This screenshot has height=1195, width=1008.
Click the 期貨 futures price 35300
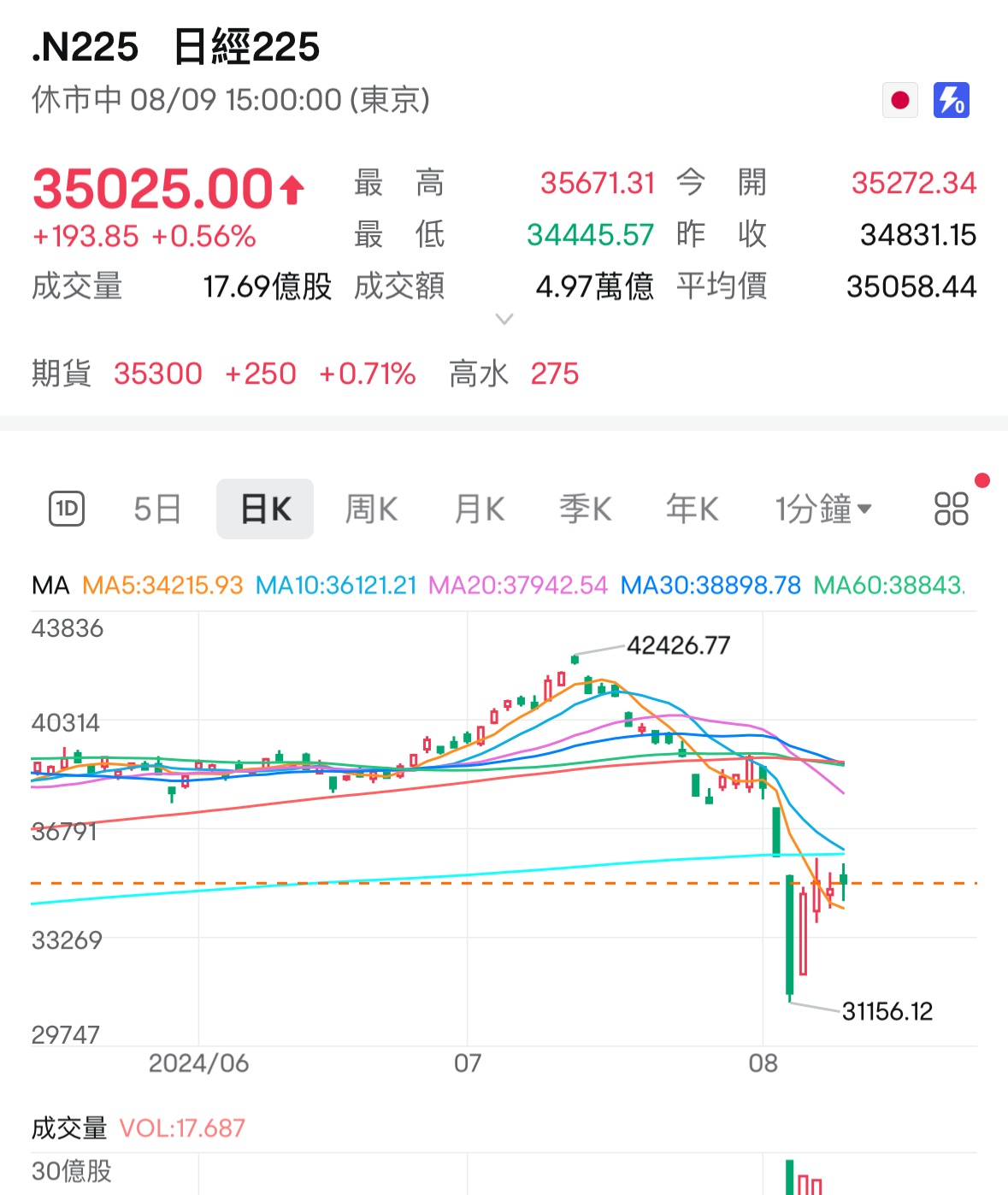pyautogui.click(x=158, y=374)
